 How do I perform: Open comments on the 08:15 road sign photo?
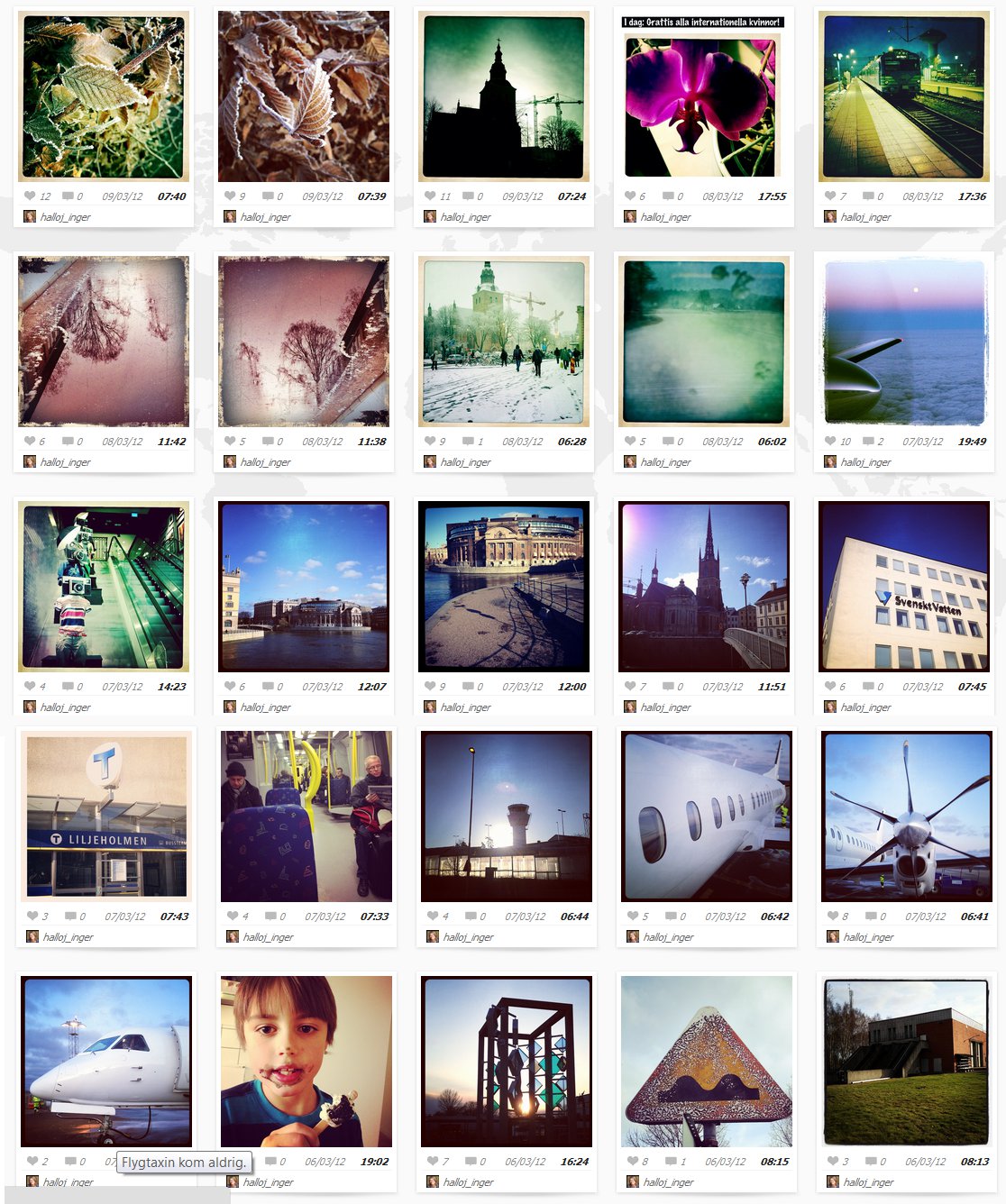pyautogui.click(x=671, y=1161)
